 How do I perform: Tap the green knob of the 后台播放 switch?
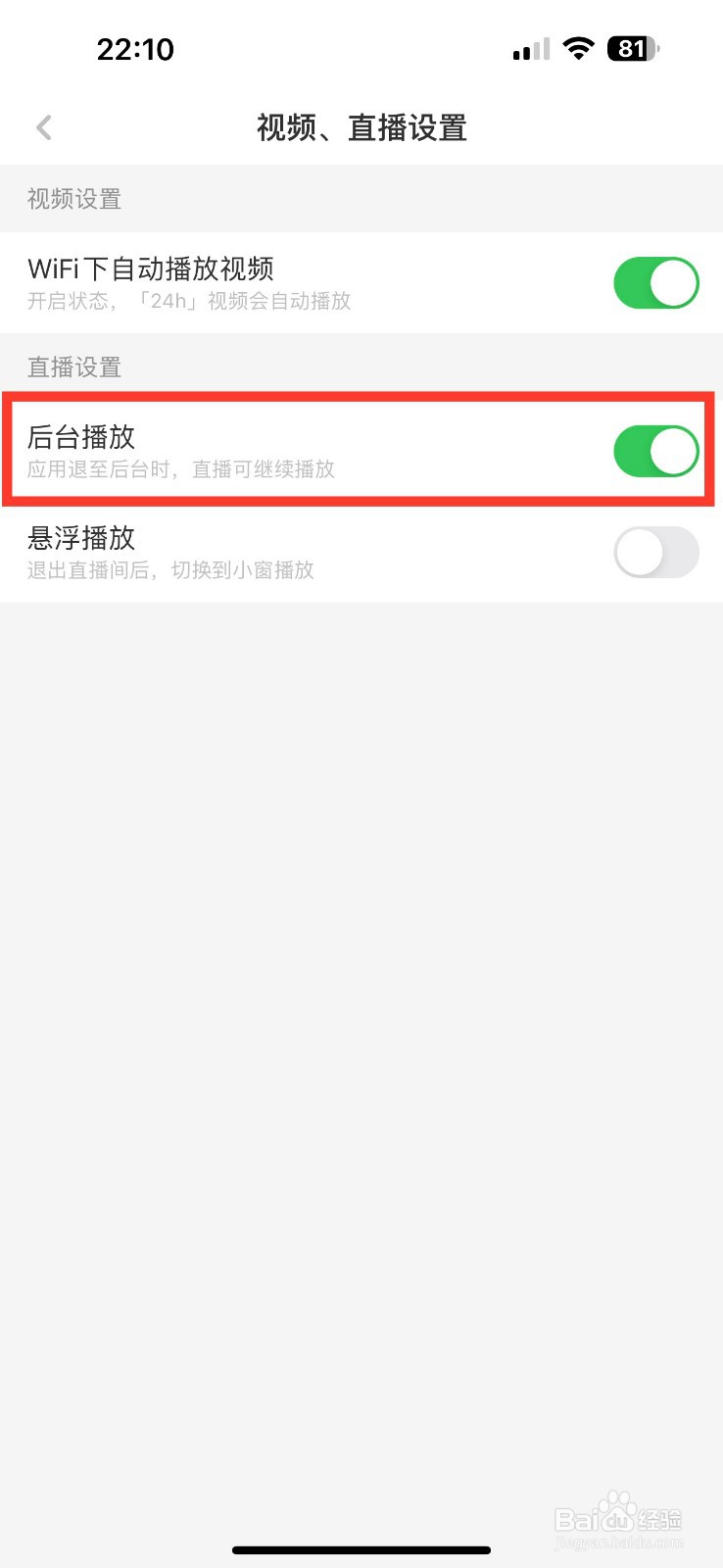click(x=676, y=451)
